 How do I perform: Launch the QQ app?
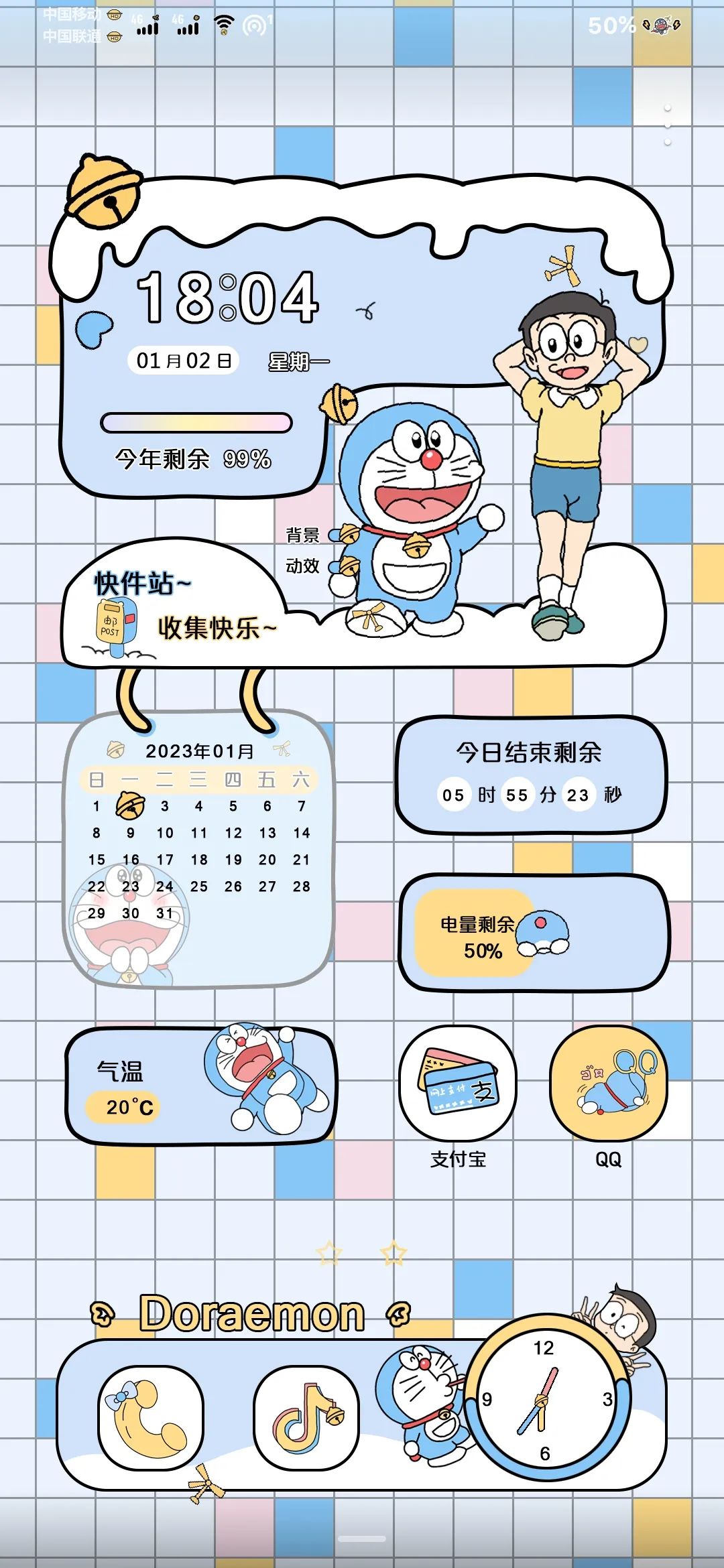pyautogui.click(x=608, y=1084)
